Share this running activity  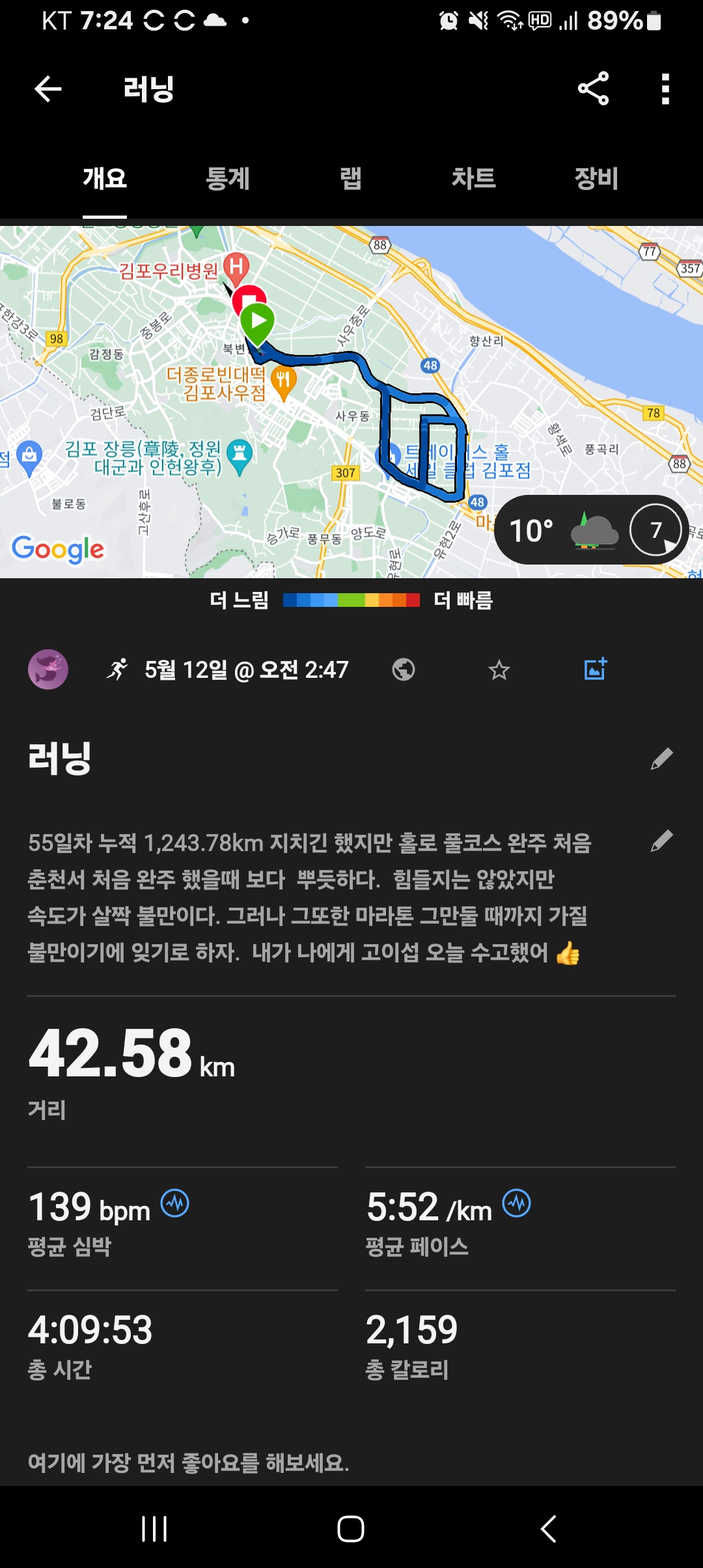point(593,89)
